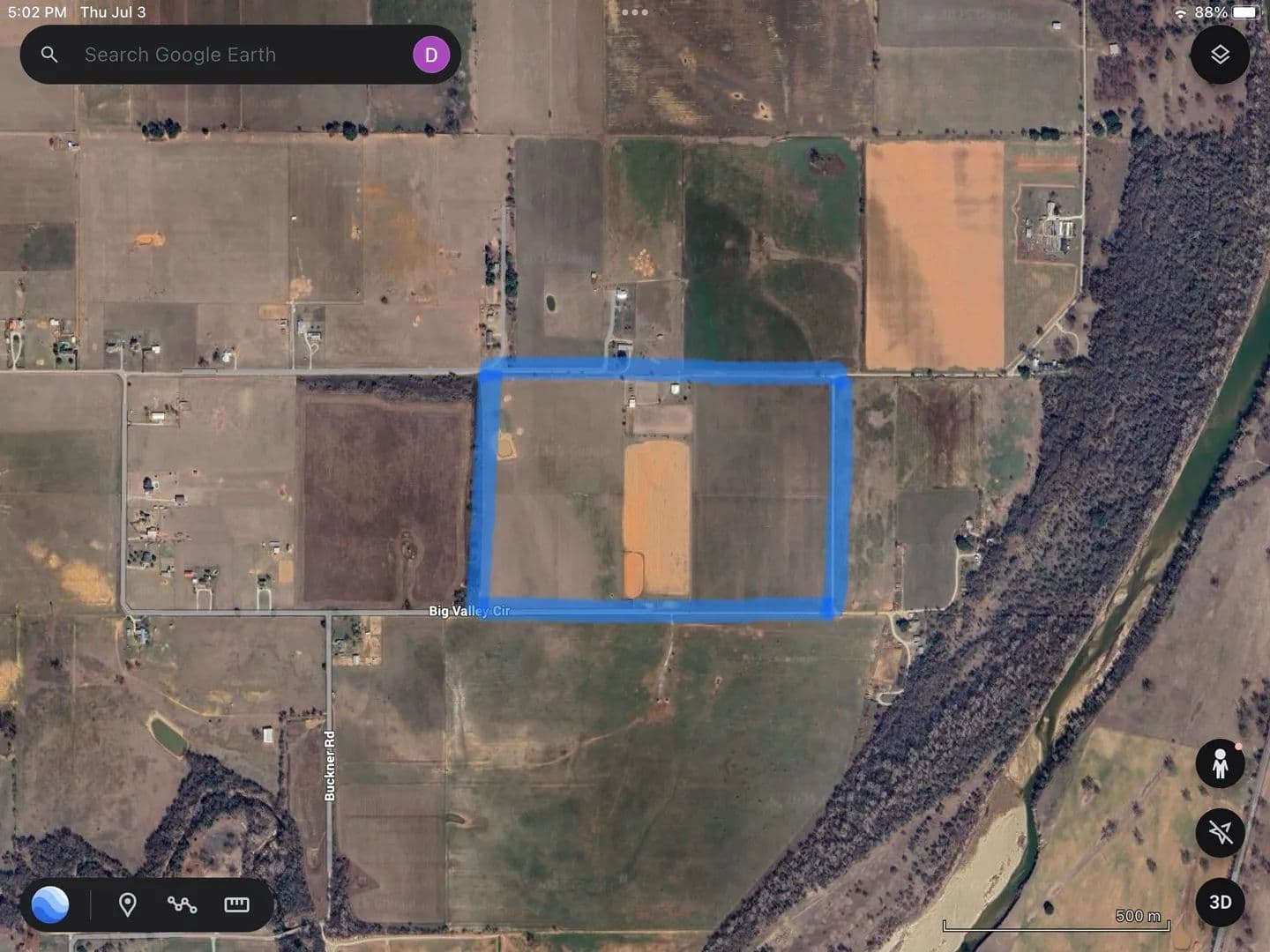Open the measure ruler tool
Image resolution: width=1270 pixels, height=952 pixels.
point(236,904)
